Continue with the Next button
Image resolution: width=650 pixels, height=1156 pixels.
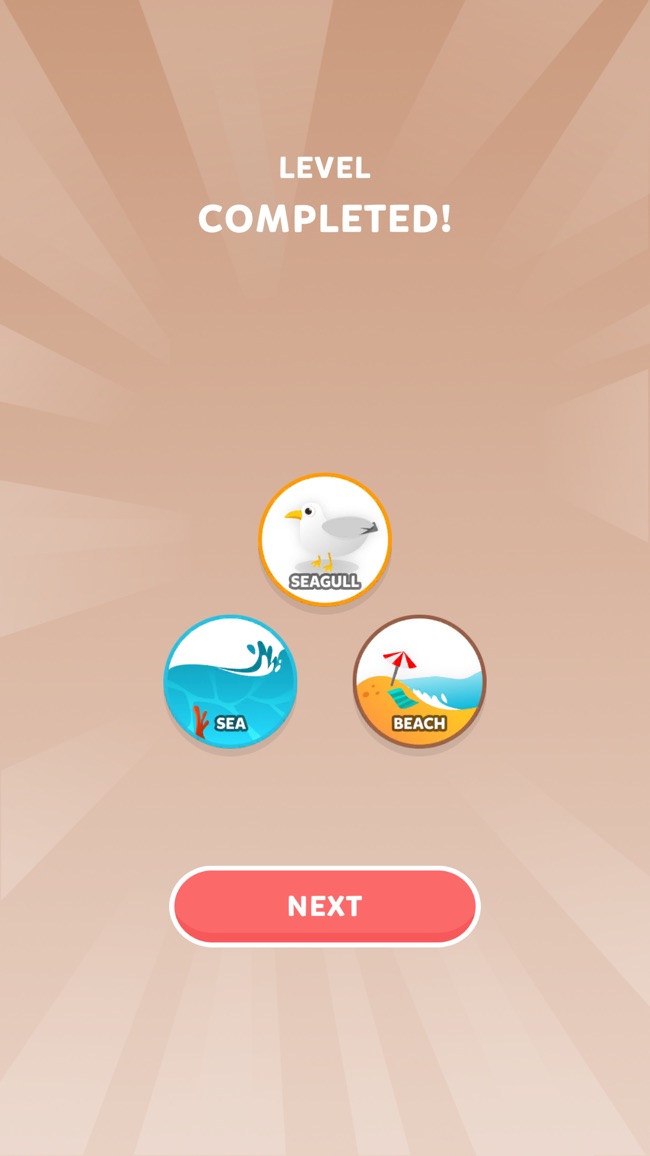tap(325, 906)
